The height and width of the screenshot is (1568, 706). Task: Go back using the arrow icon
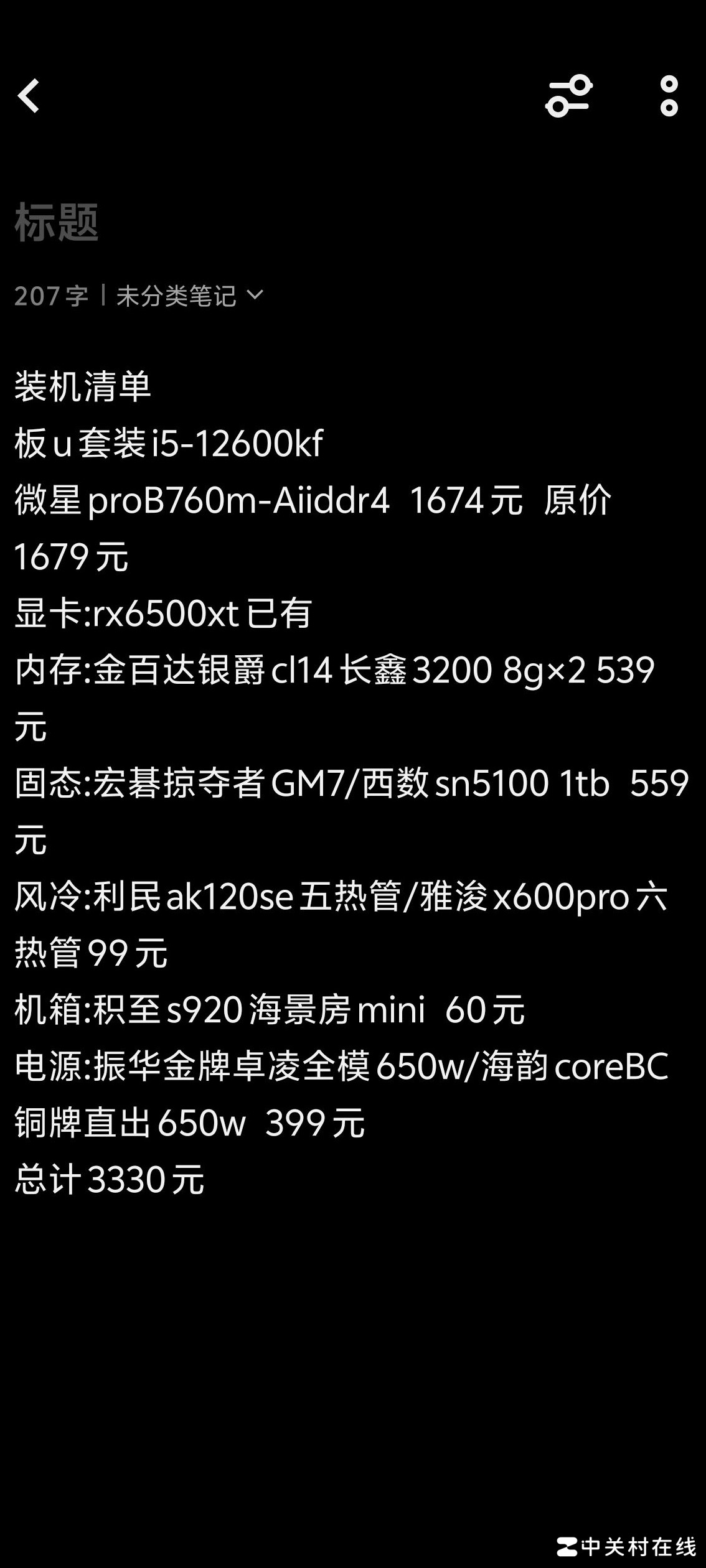click(29, 96)
